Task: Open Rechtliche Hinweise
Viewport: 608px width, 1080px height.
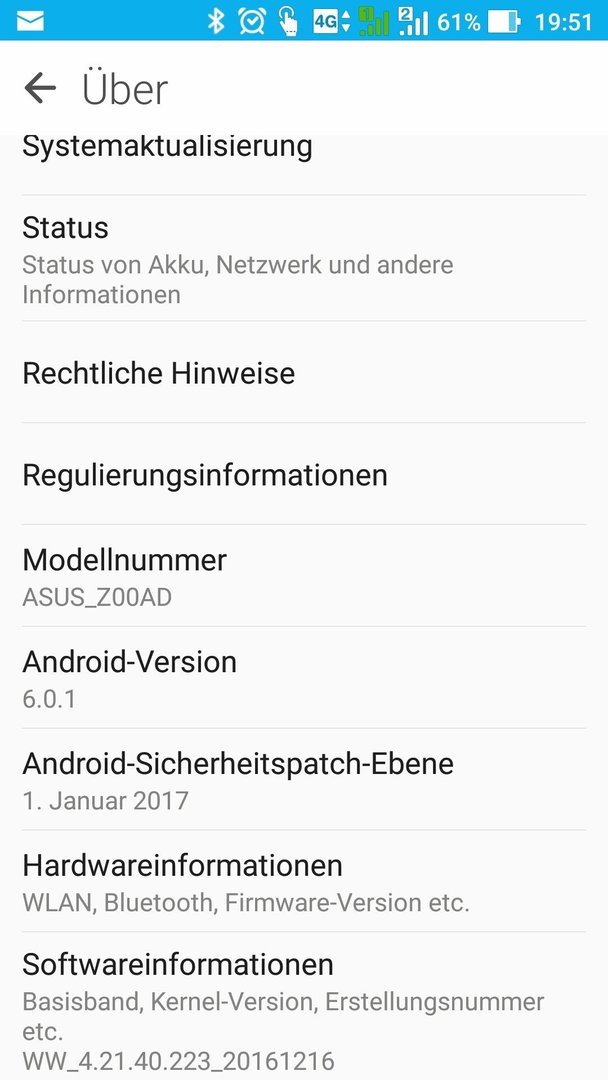Action: 304,373
